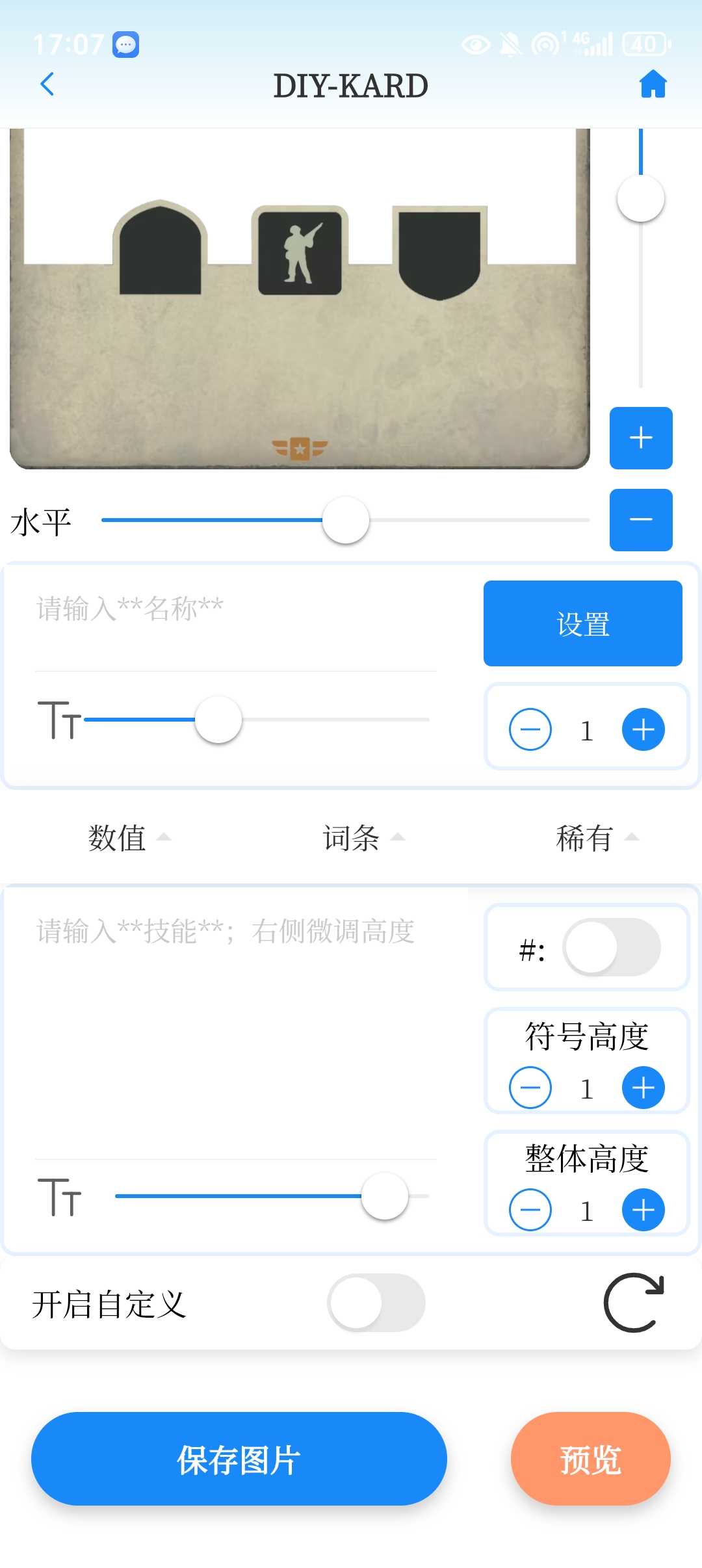702x1568 pixels.
Task: Toggle the #: switch
Action: (612, 947)
